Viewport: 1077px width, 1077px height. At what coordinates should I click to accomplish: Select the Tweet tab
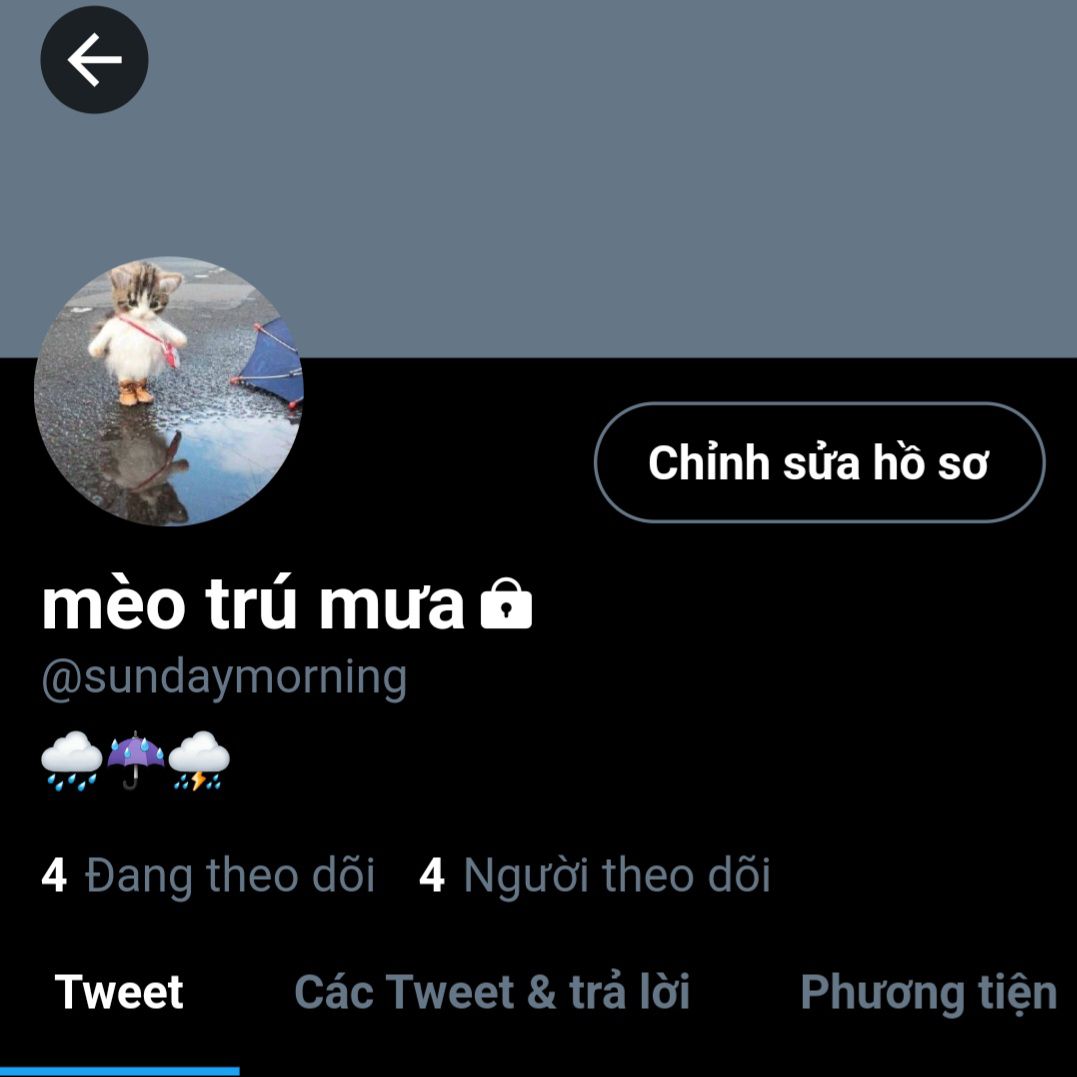[x=119, y=993]
